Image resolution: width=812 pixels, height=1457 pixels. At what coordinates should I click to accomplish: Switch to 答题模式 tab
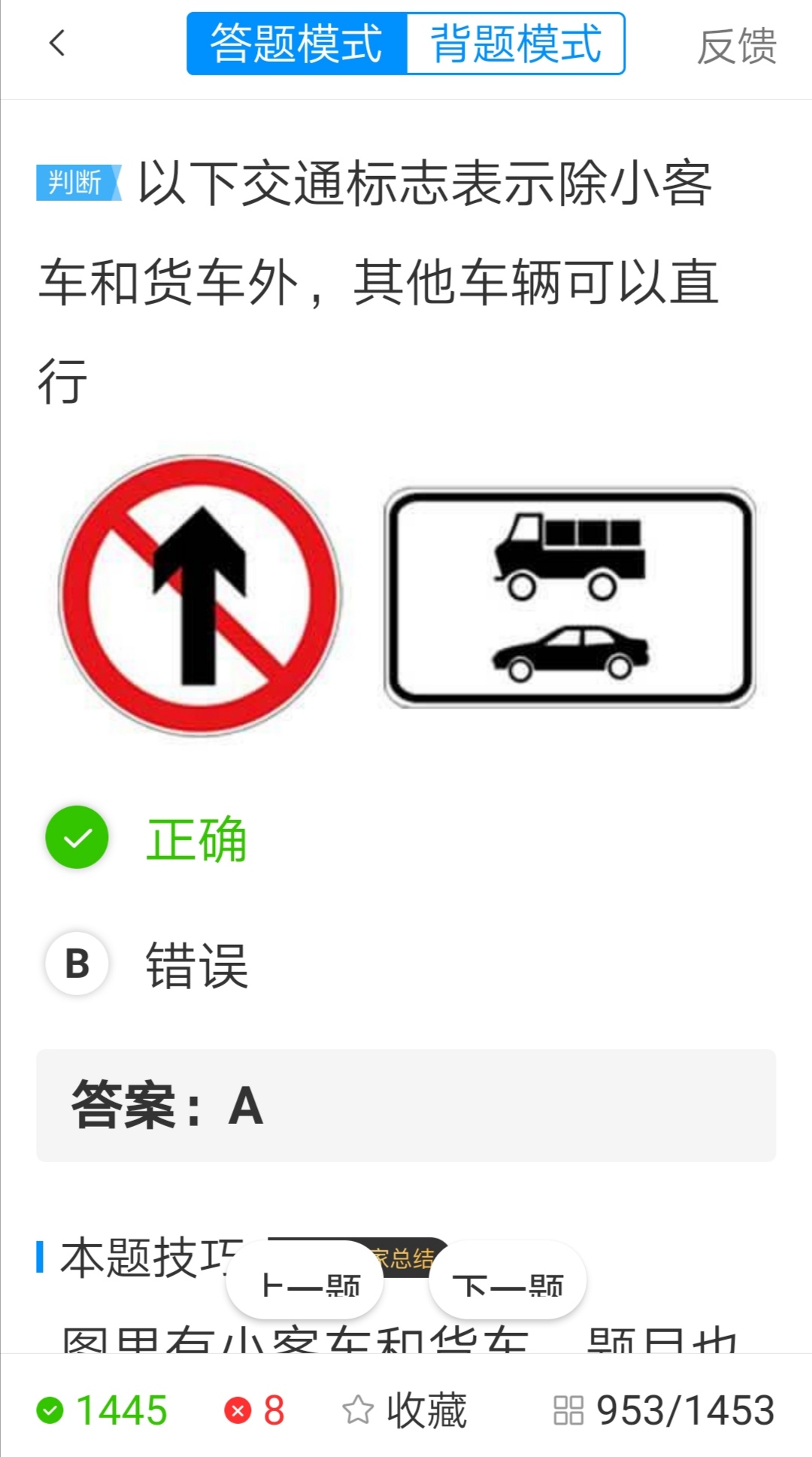pyautogui.click(x=296, y=44)
